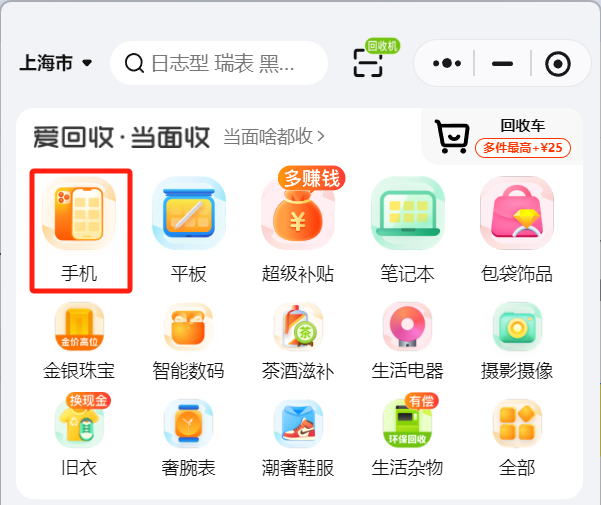The width and height of the screenshot is (601, 505).
Task: Select the 手机 category
Action: coord(80,231)
